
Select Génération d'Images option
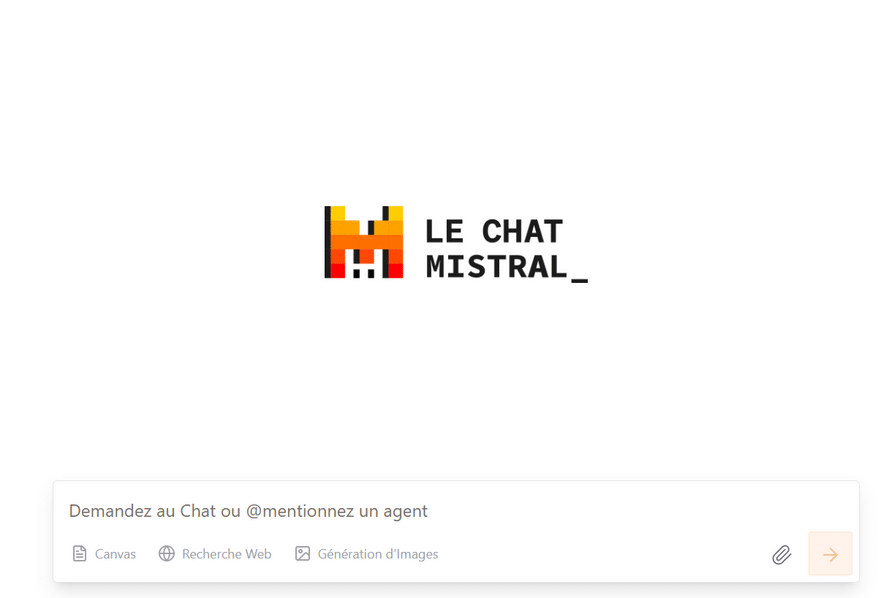click(x=366, y=554)
